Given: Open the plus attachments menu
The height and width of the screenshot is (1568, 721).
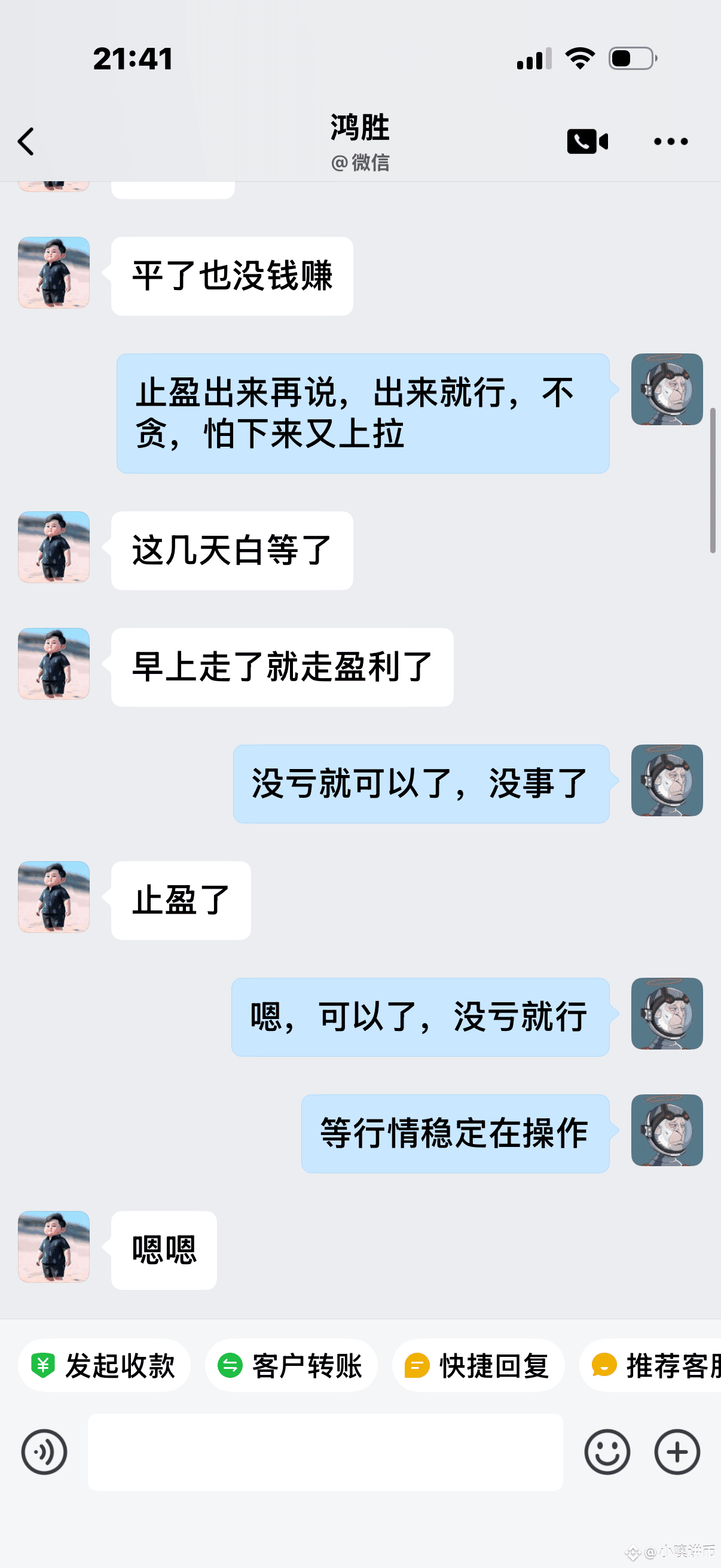Looking at the screenshot, I should coord(677,1452).
